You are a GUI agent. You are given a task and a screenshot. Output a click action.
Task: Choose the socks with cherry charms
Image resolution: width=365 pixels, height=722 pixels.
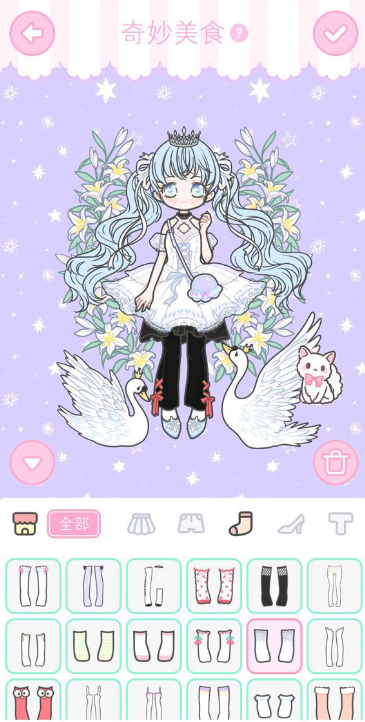(214, 646)
